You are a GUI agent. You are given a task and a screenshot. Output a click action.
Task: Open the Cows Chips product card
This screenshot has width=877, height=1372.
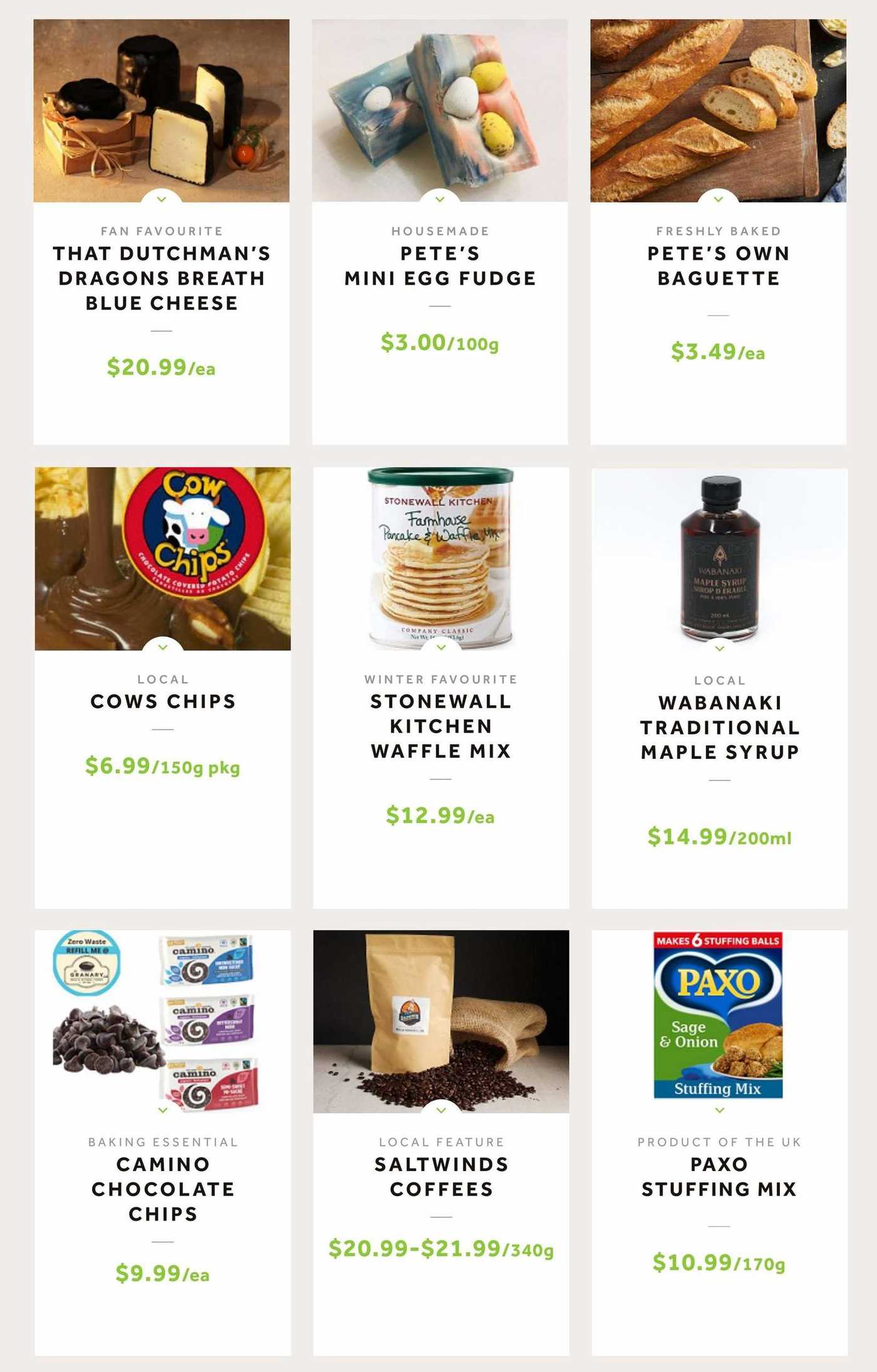(x=163, y=701)
